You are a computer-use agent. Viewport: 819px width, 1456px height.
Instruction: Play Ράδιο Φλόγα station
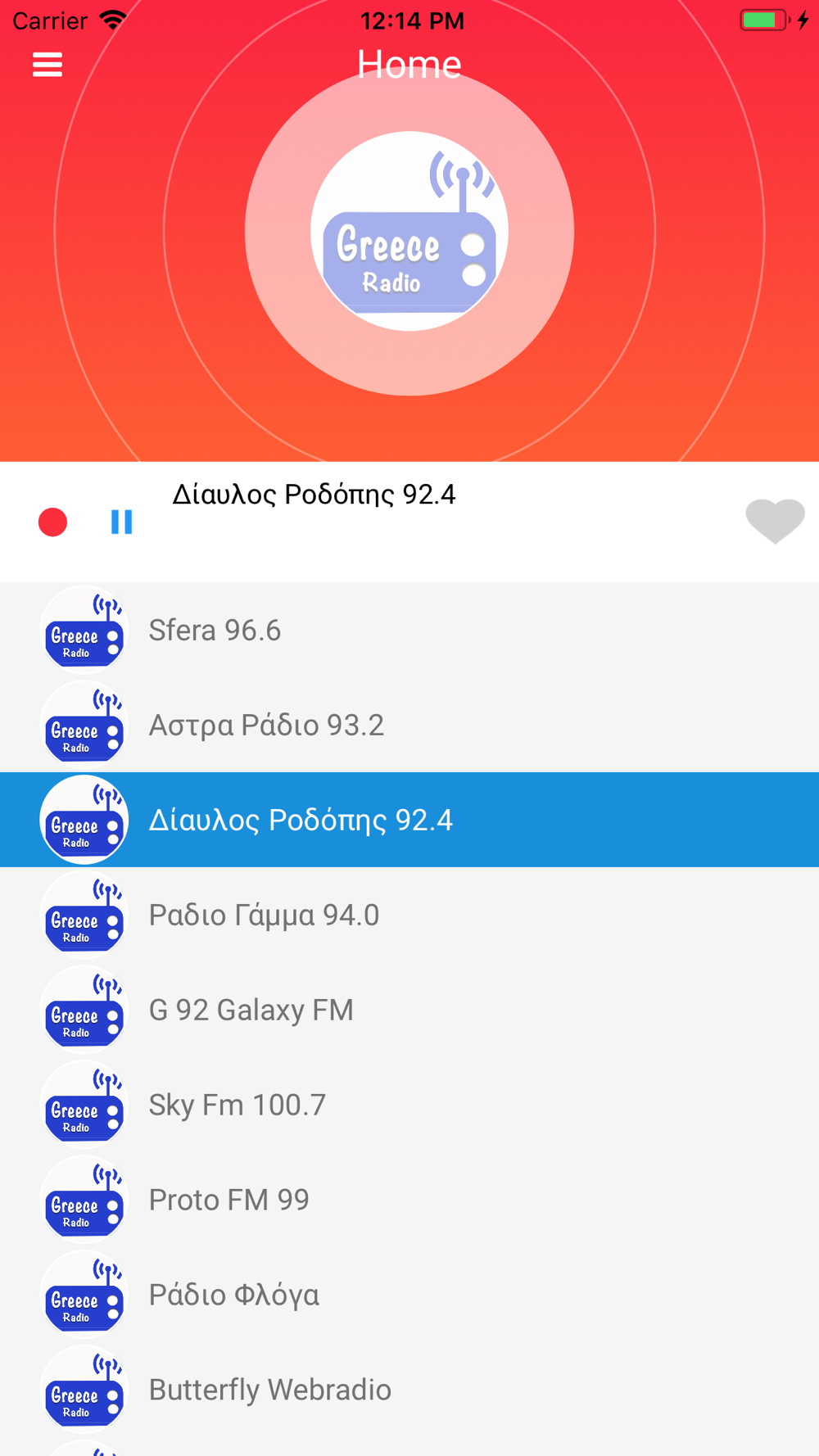(409, 1295)
